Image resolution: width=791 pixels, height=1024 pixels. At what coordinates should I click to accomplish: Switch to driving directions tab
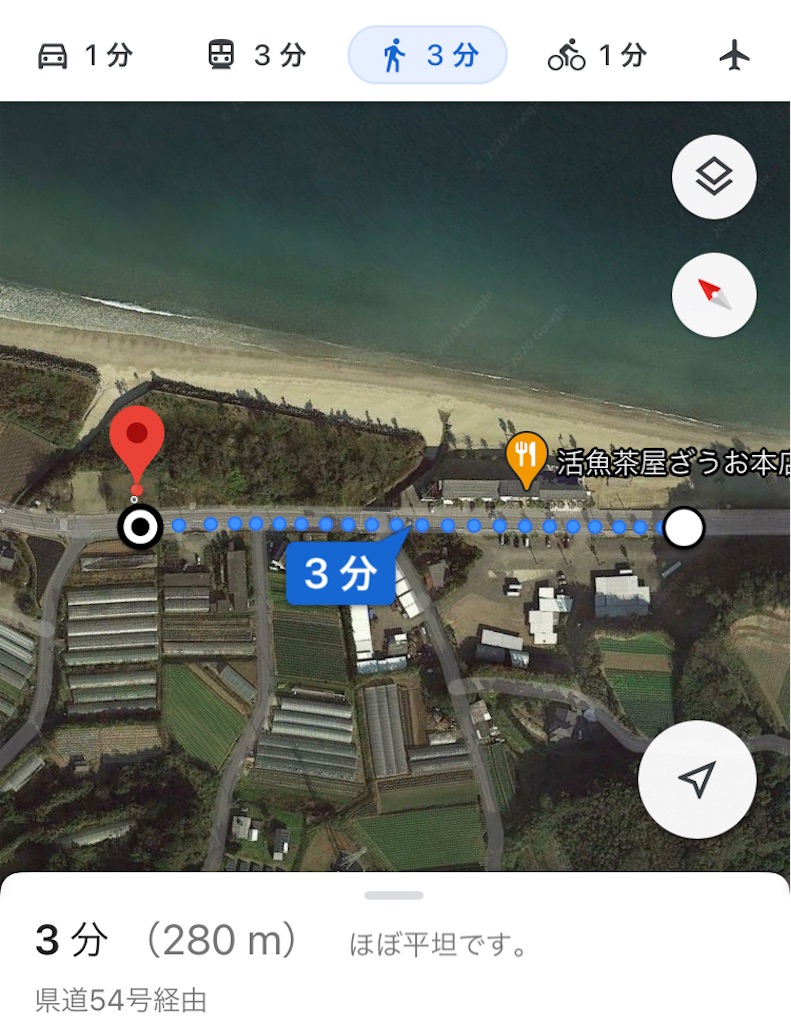click(84, 55)
